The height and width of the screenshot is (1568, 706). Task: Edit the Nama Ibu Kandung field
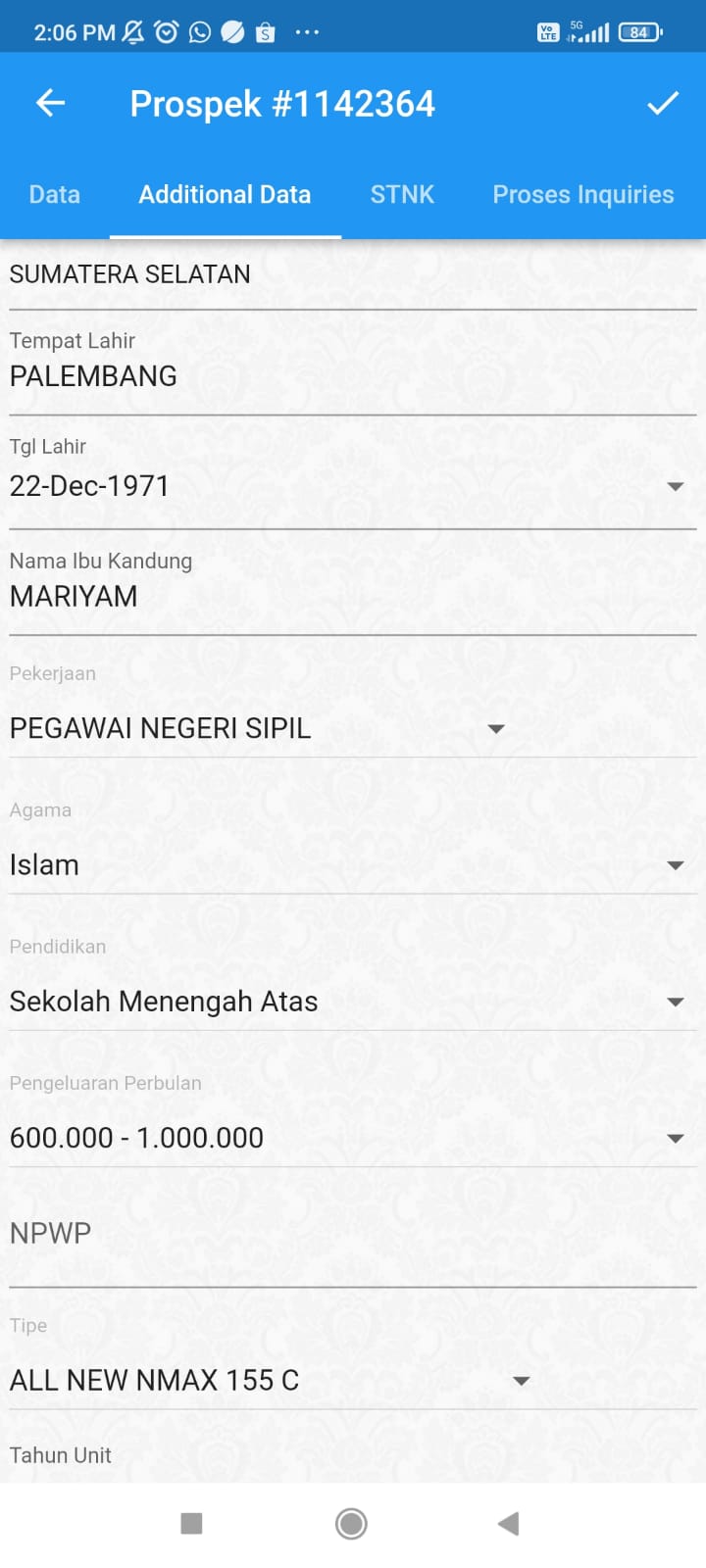(x=351, y=596)
